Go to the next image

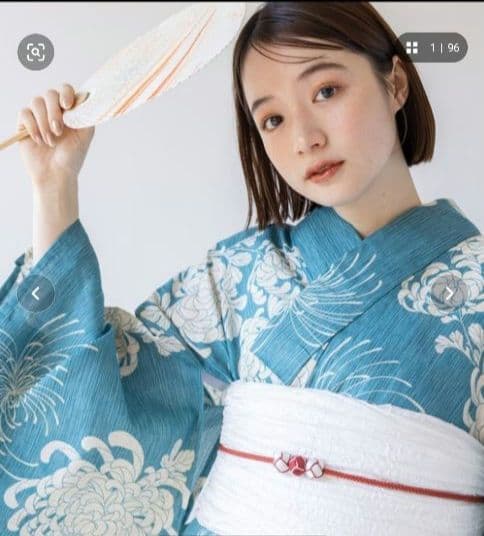click(x=449, y=293)
